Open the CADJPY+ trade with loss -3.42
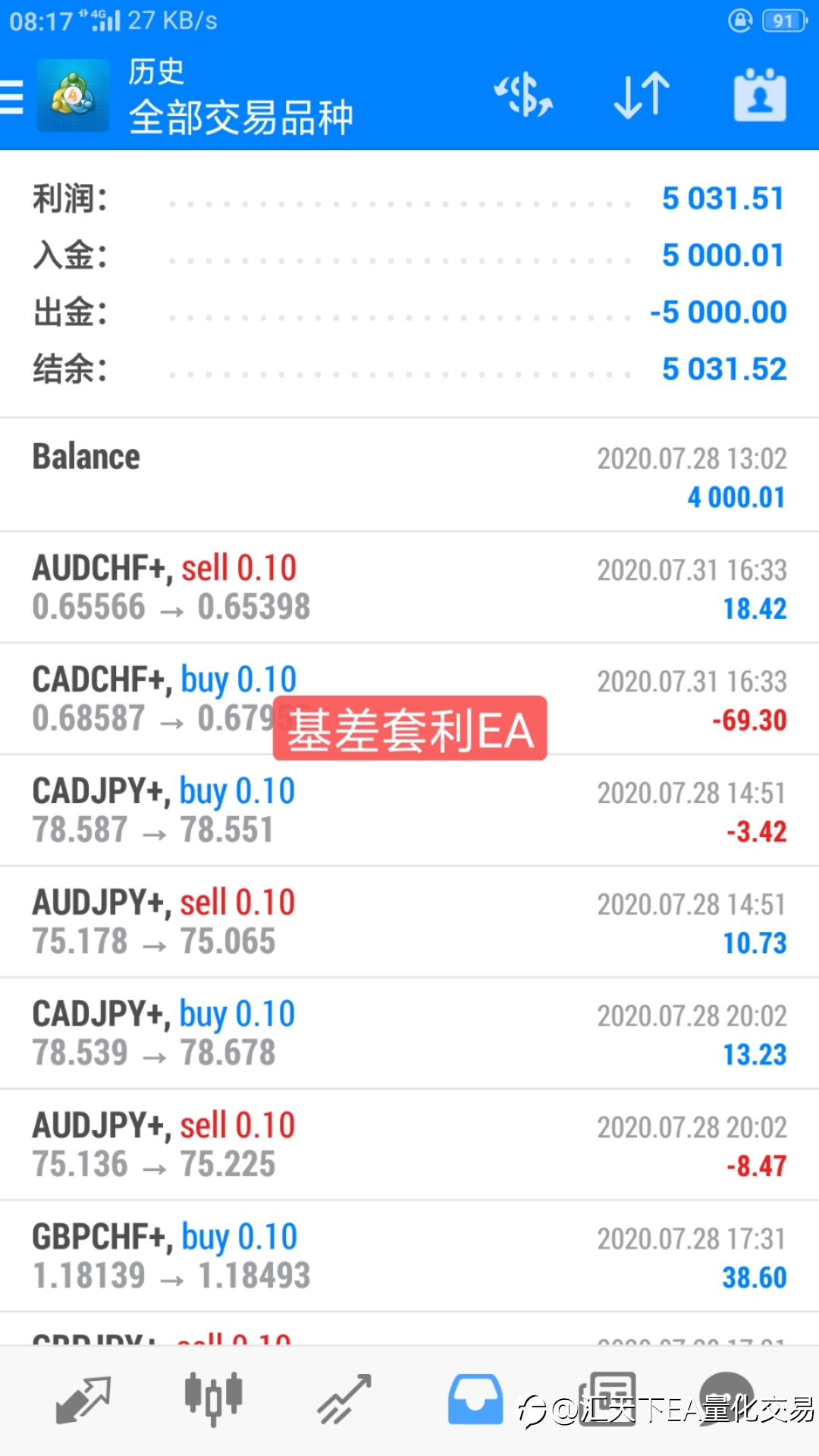Screen dimensions: 819x1456 (409, 811)
